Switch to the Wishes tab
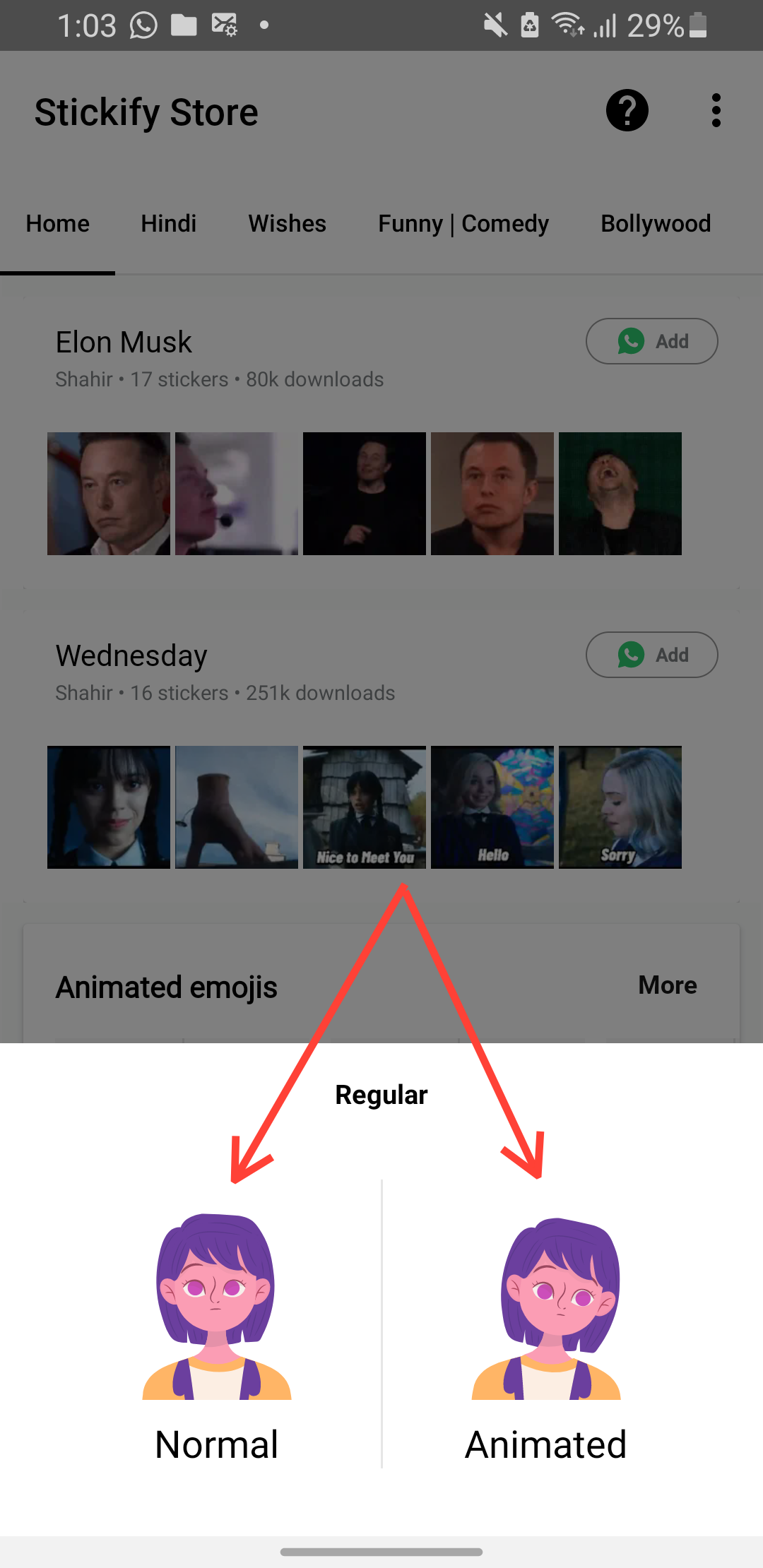763x1568 pixels. click(287, 224)
